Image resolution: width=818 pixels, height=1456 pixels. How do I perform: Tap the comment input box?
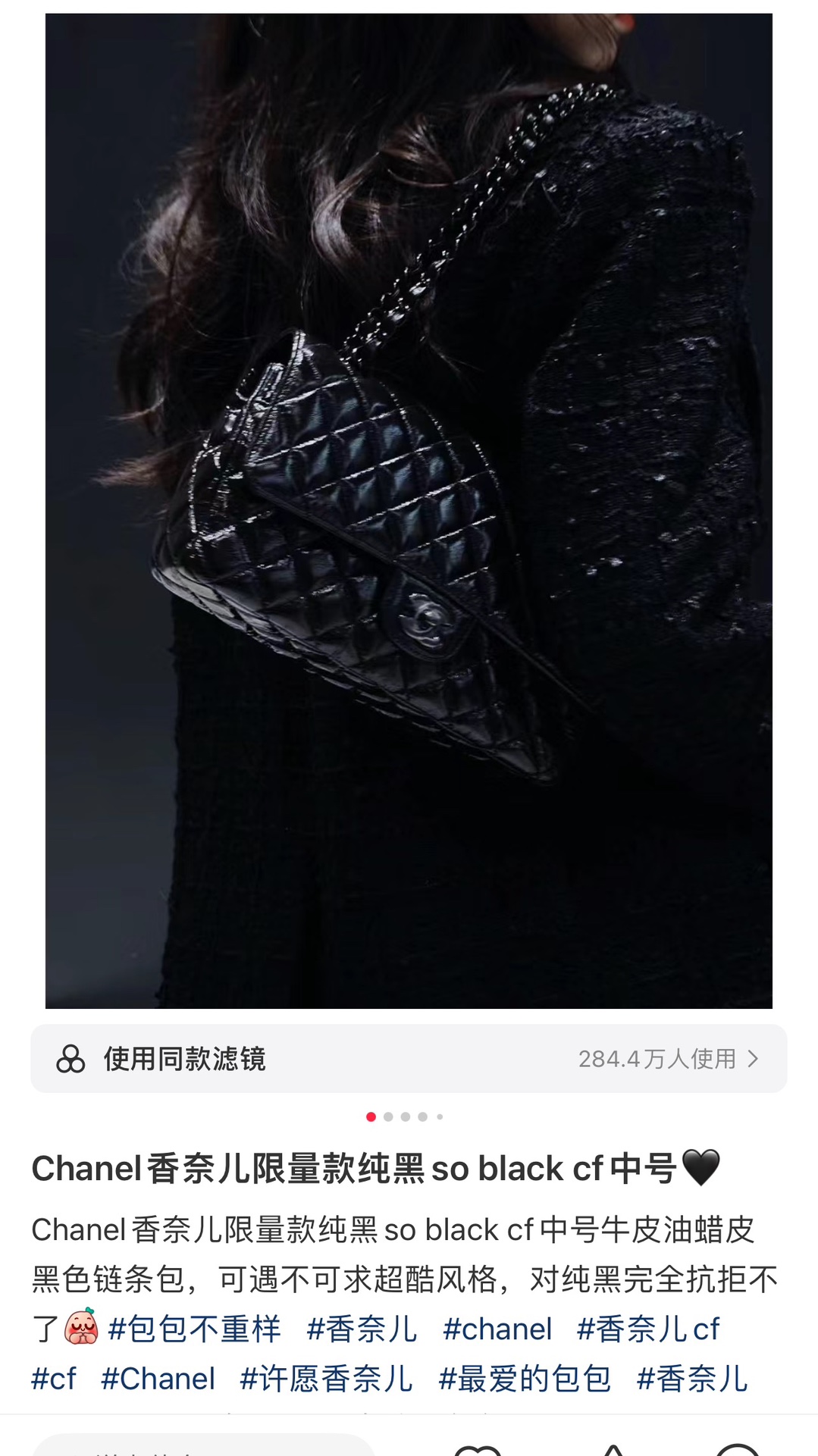[x=203, y=1446]
